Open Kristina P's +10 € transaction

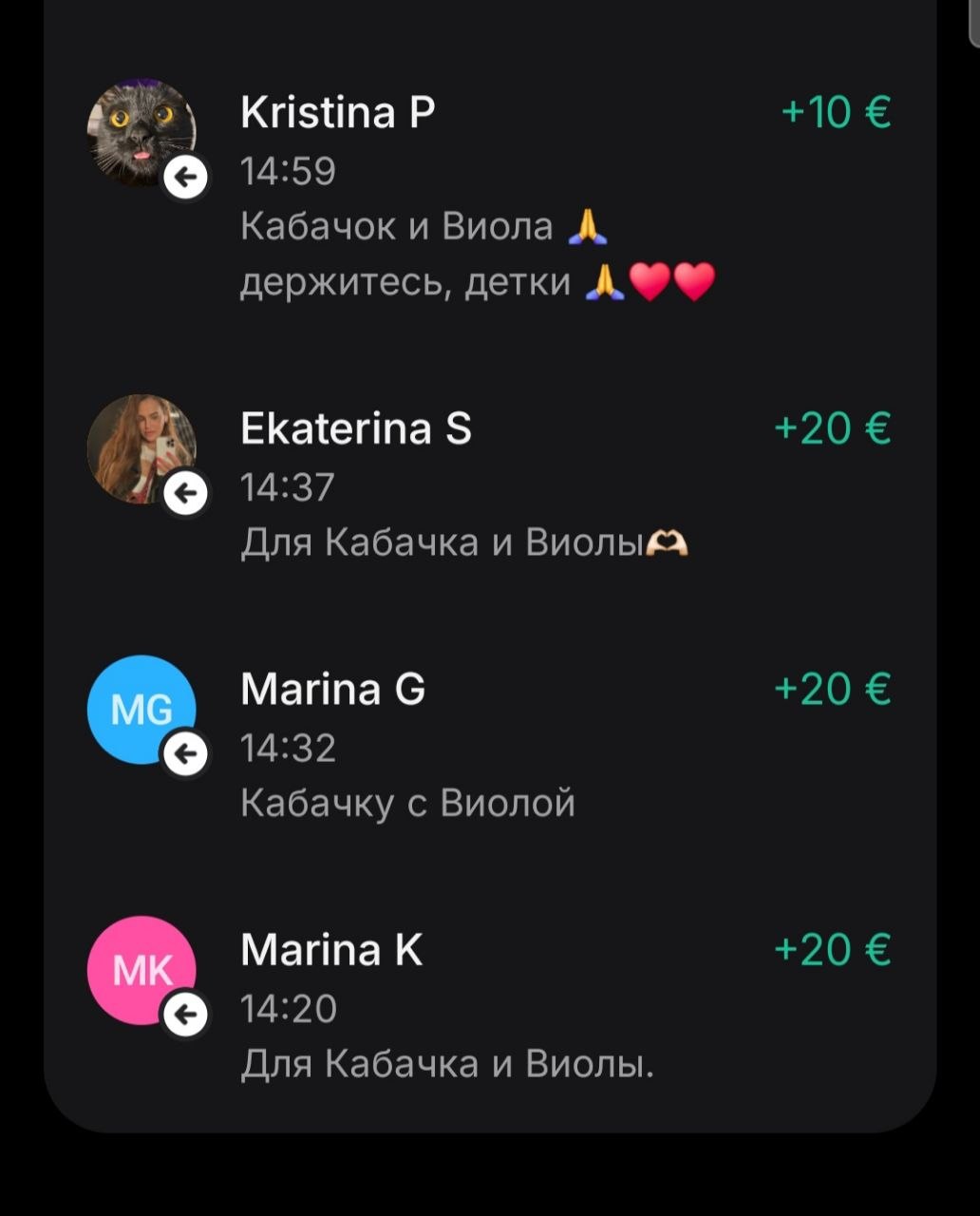[x=489, y=195]
